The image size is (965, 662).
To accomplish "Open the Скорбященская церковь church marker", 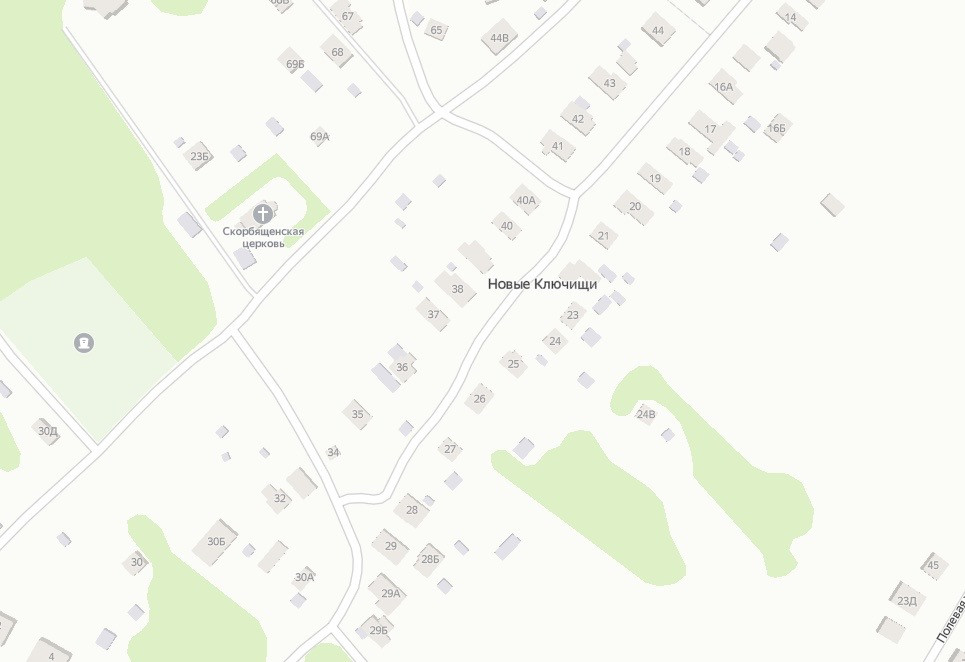I will click(263, 213).
